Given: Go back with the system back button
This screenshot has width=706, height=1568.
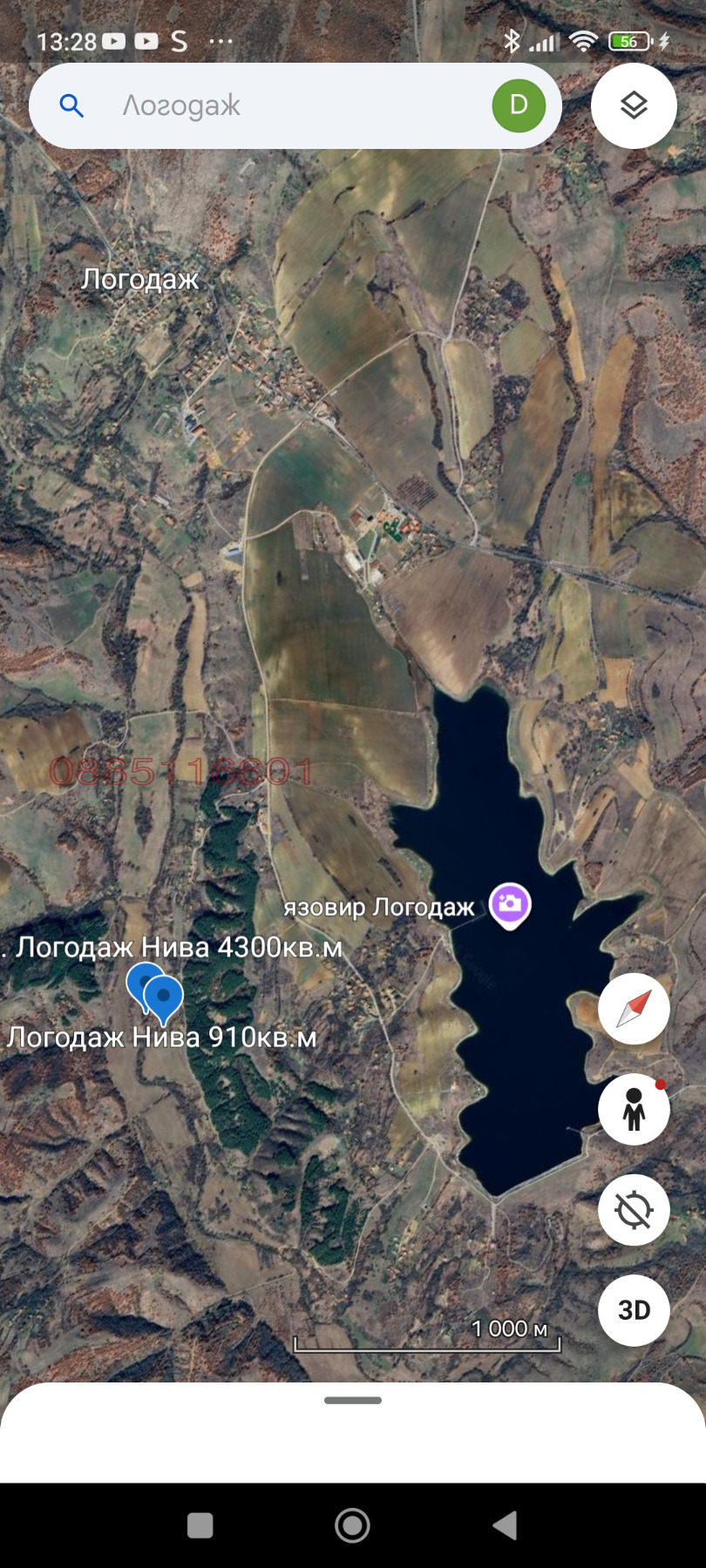Looking at the screenshot, I should 505,1525.
